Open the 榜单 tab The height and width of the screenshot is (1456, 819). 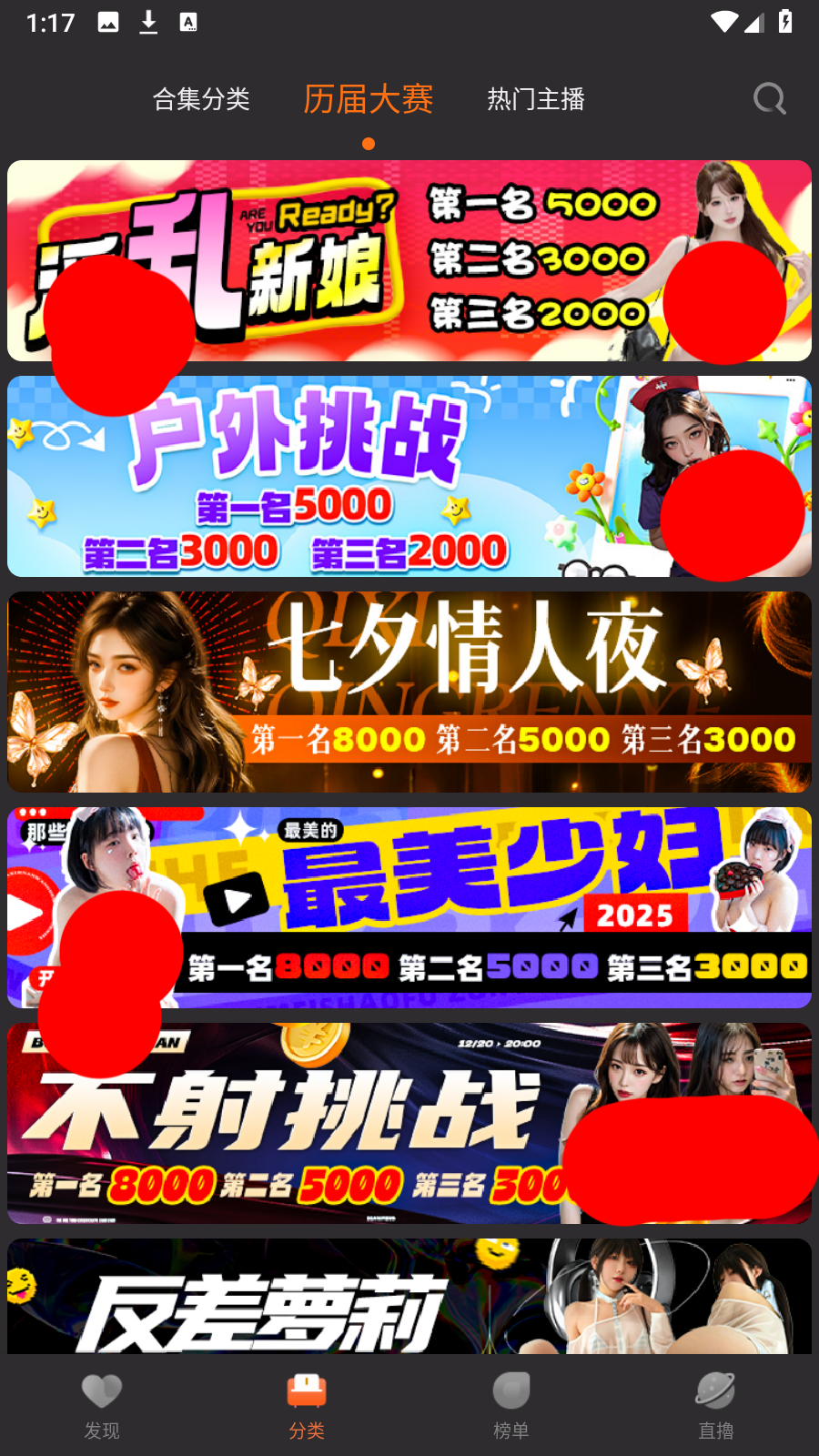[511, 1406]
